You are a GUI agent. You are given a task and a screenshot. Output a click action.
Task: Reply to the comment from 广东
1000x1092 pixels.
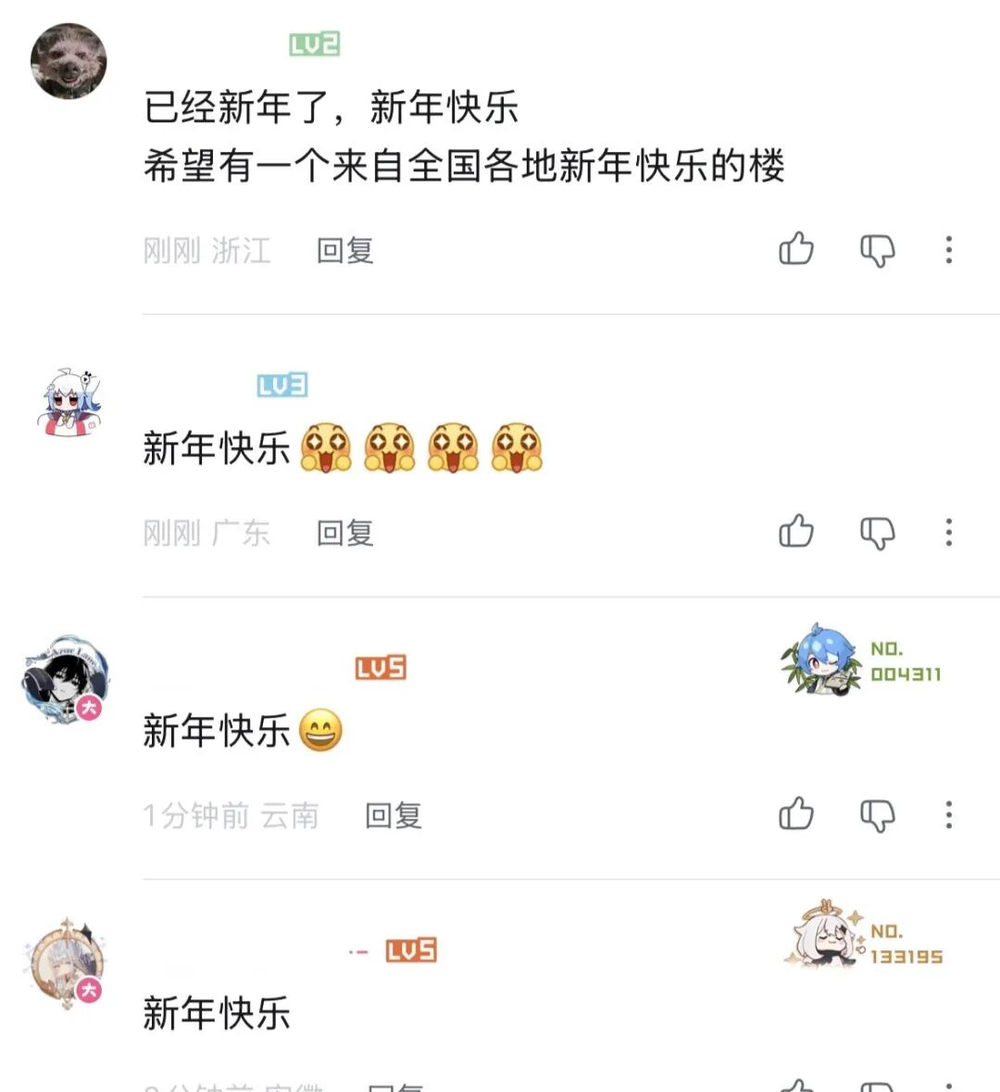click(345, 533)
